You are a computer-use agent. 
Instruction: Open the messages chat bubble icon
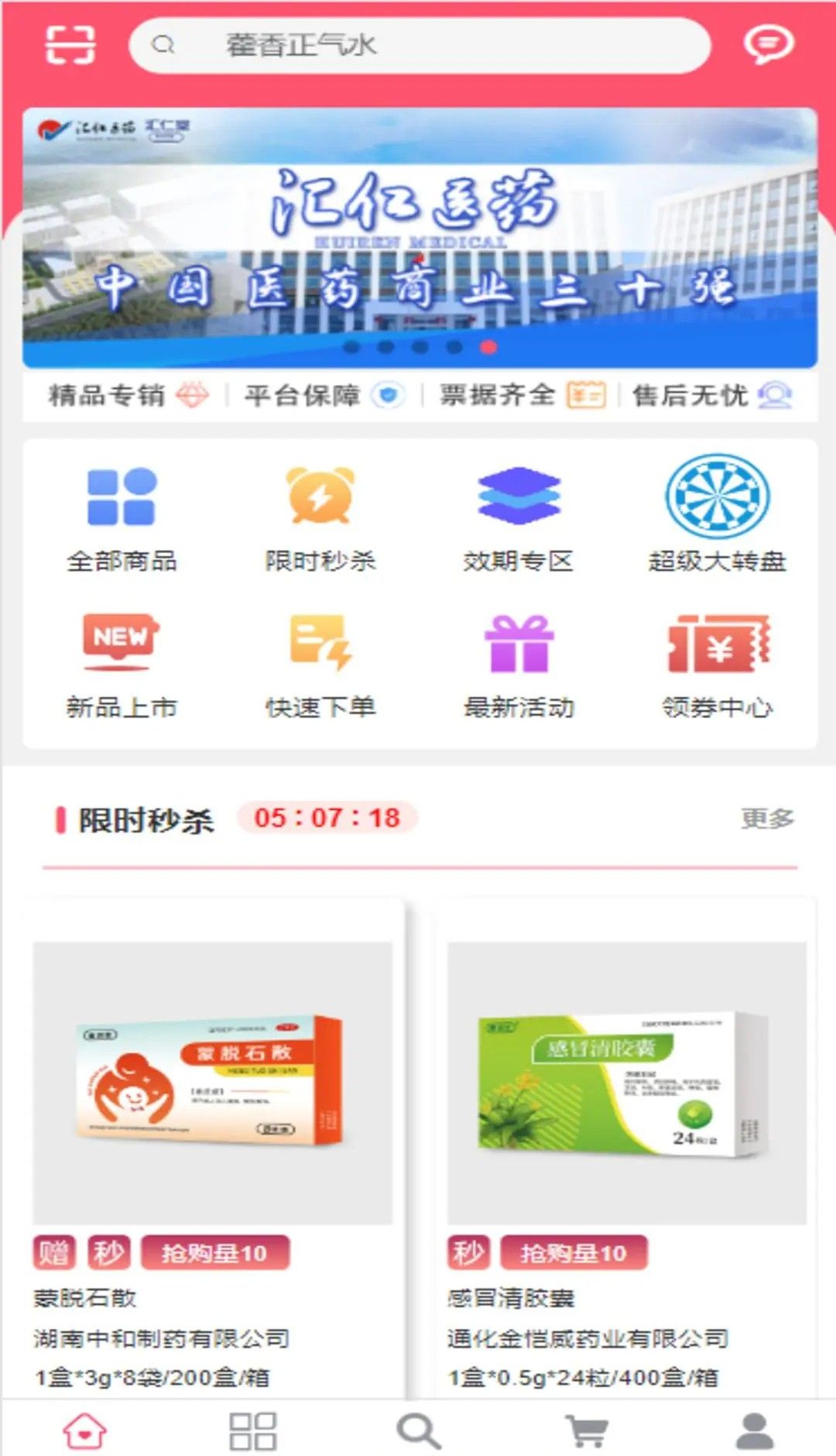768,45
